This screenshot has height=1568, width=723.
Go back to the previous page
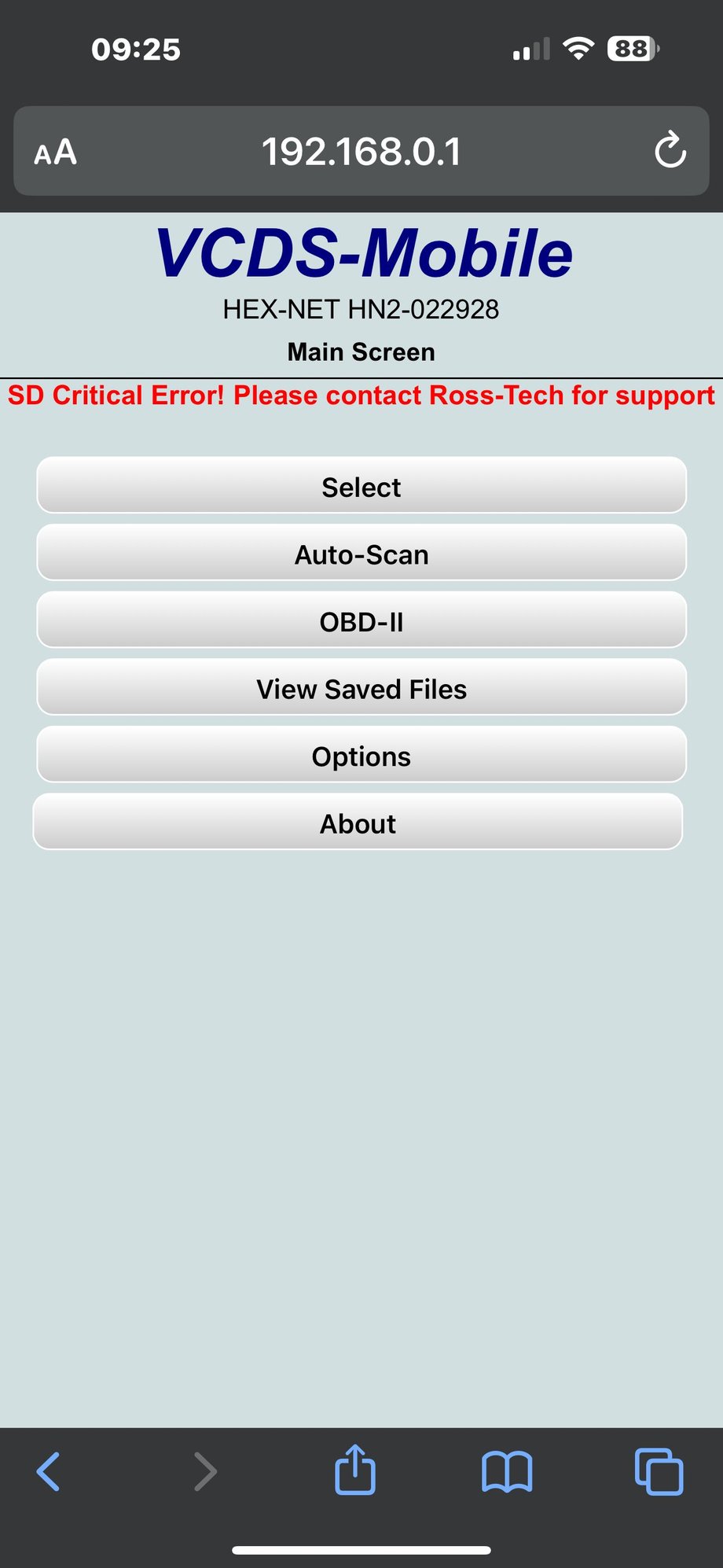click(49, 1470)
